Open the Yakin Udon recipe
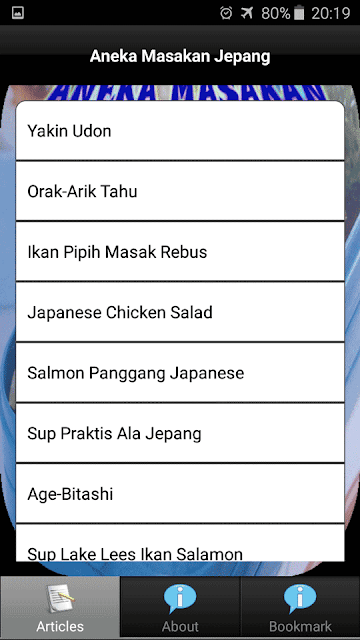 [x=180, y=131]
